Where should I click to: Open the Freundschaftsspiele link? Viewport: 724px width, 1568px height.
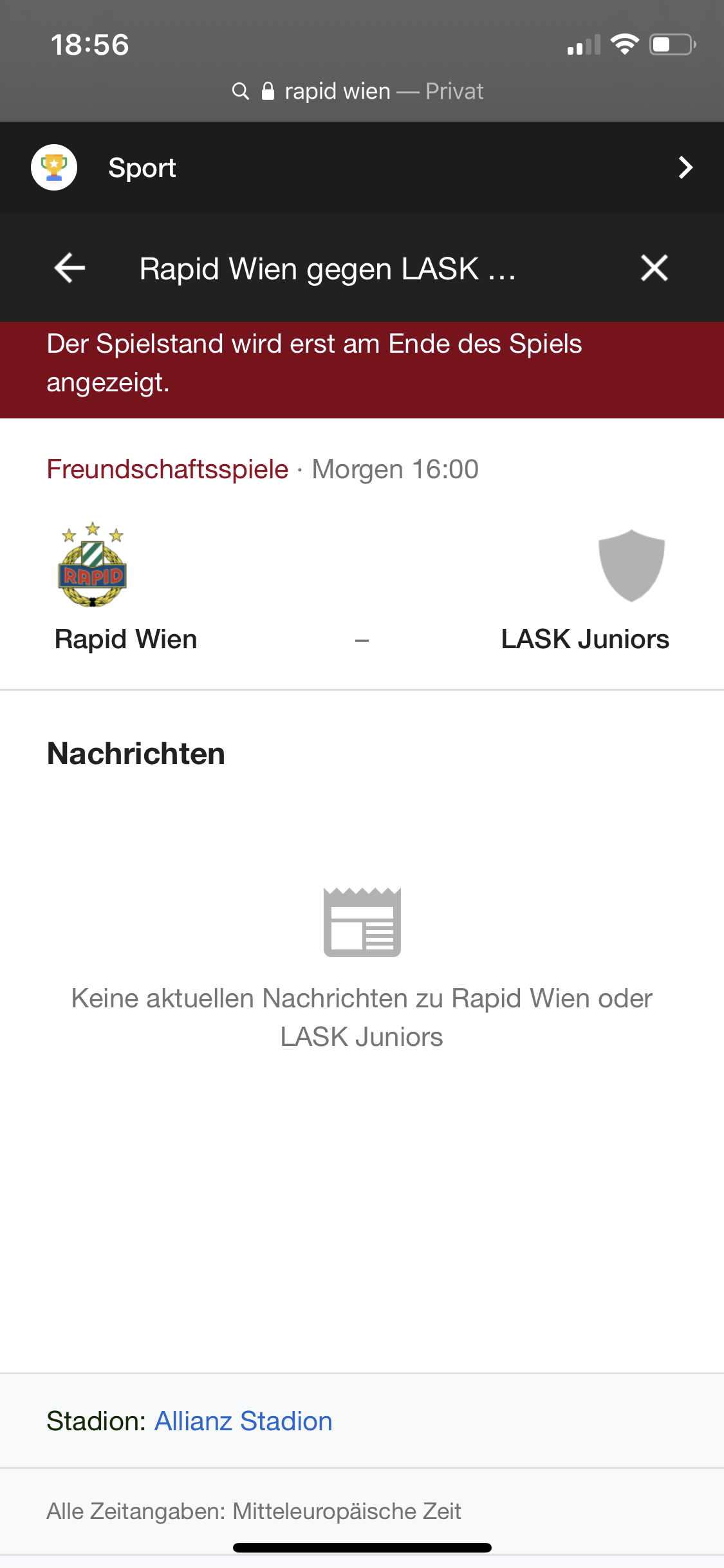[167, 469]
